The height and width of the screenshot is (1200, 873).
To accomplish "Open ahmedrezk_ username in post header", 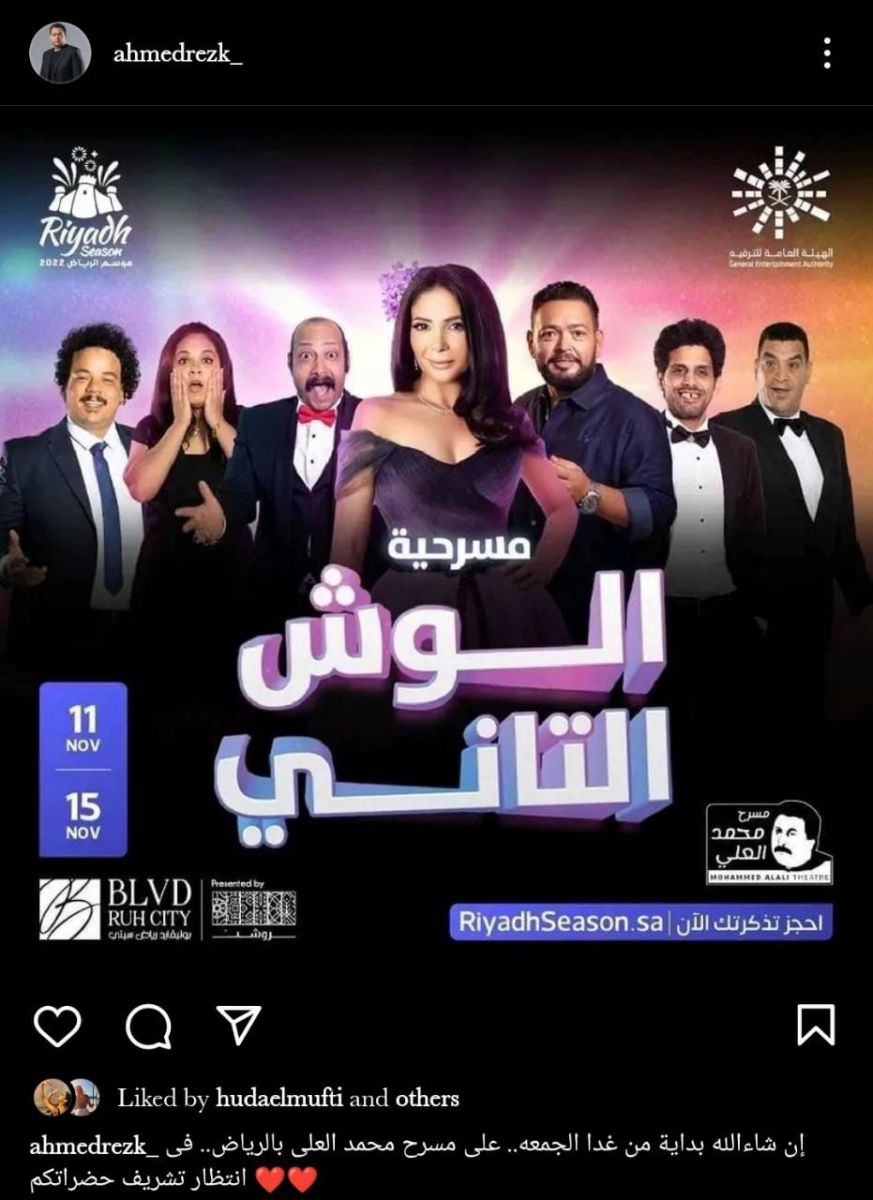I will (180, 53).
